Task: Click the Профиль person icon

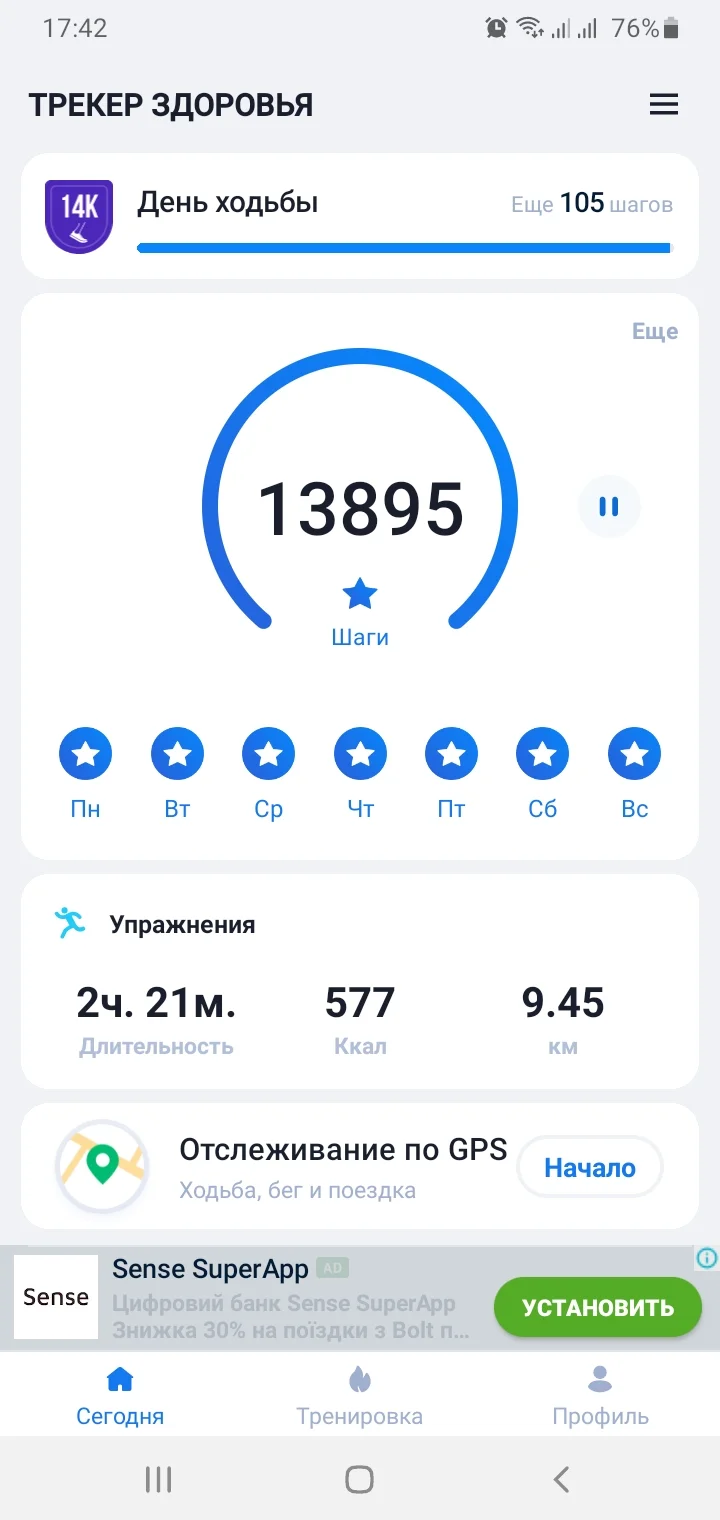Action: point(599,1378)
